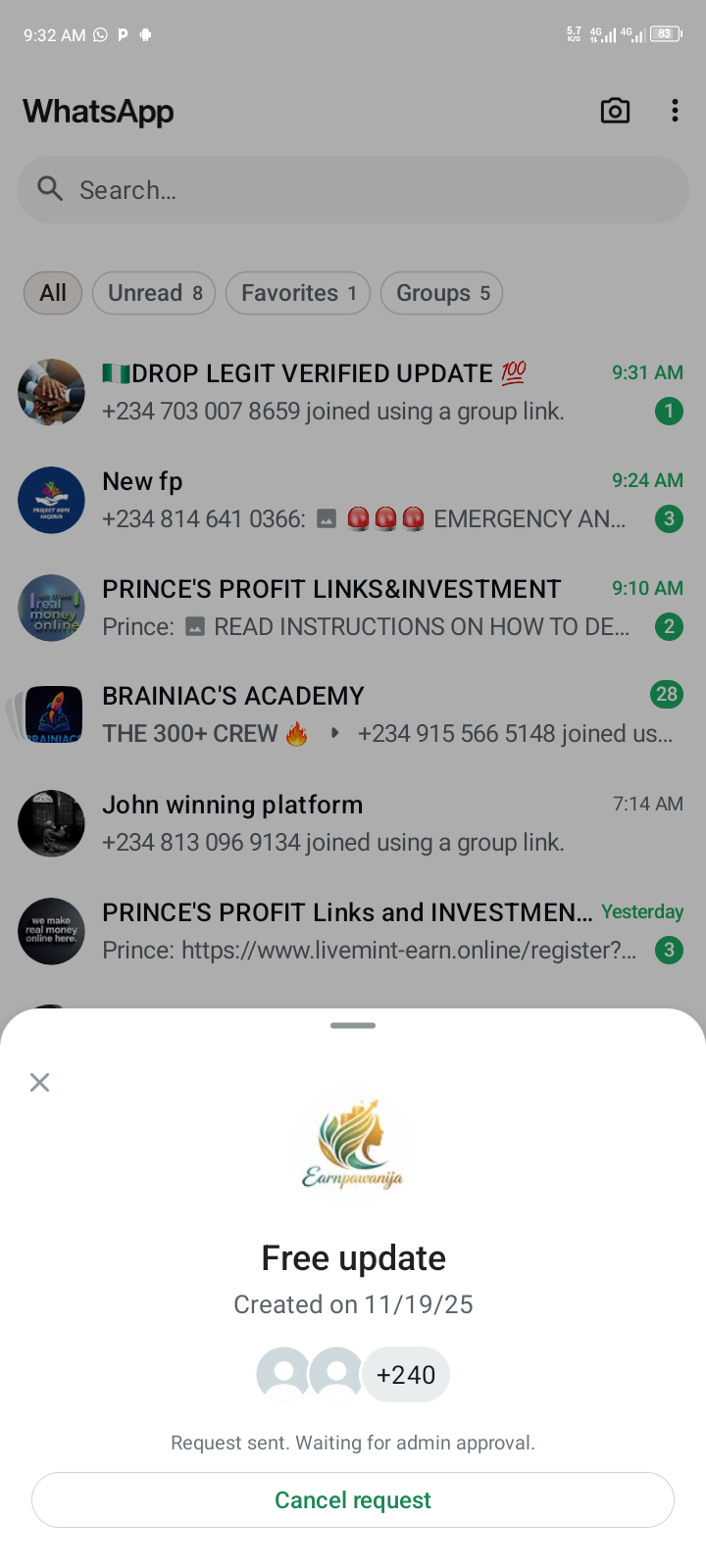This screenshot has width=706, height=1568.
Task: Select the All chats filter chip
Action: (x=53, y=293)
